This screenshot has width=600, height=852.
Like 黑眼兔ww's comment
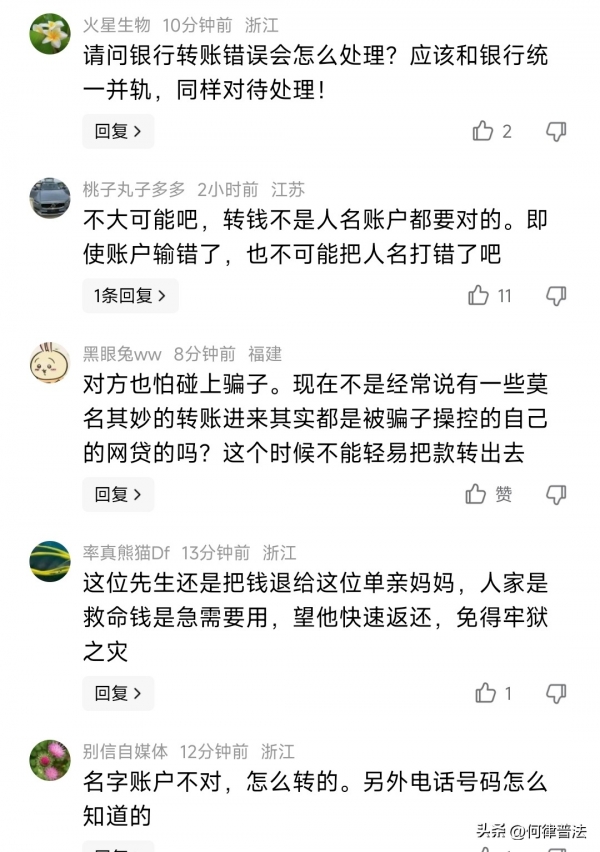[x=476, y=494]
